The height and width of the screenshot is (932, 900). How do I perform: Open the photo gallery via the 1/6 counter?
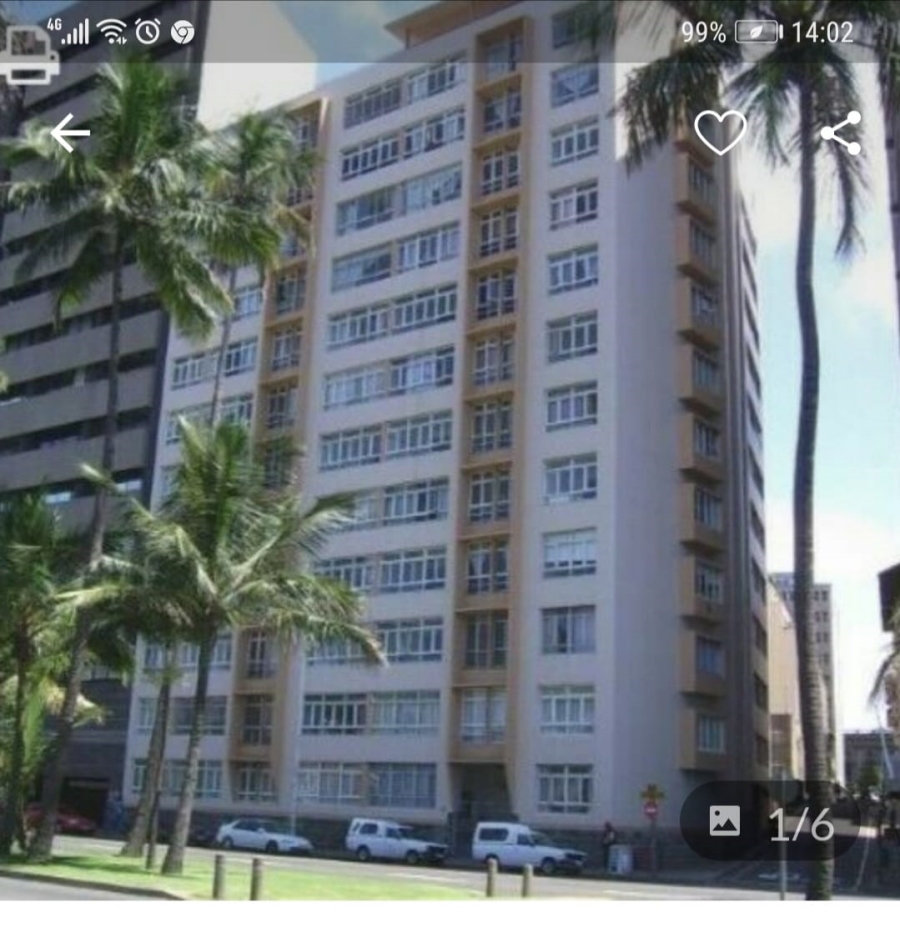coord(771,823)
